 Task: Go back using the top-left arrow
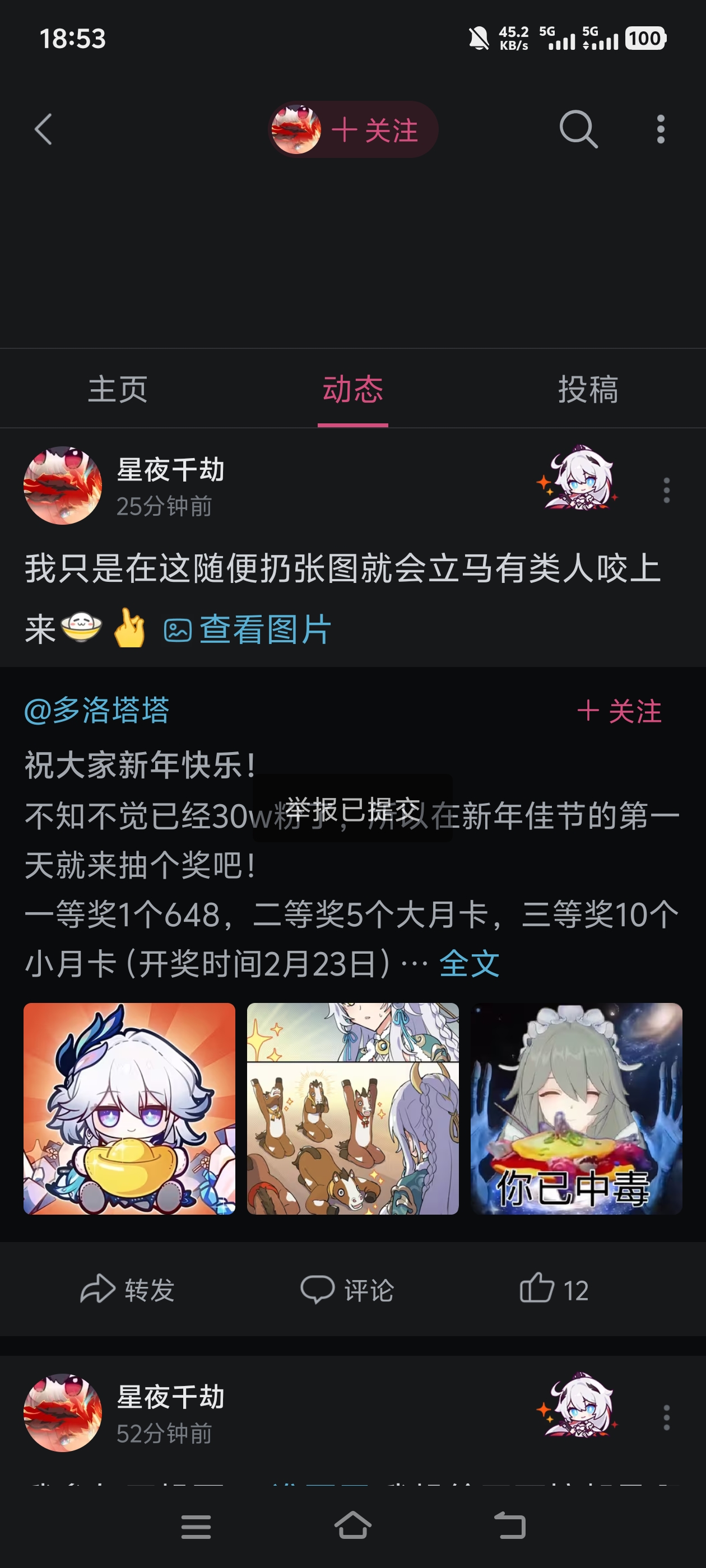pyautogui.click(x=43, y=129)
